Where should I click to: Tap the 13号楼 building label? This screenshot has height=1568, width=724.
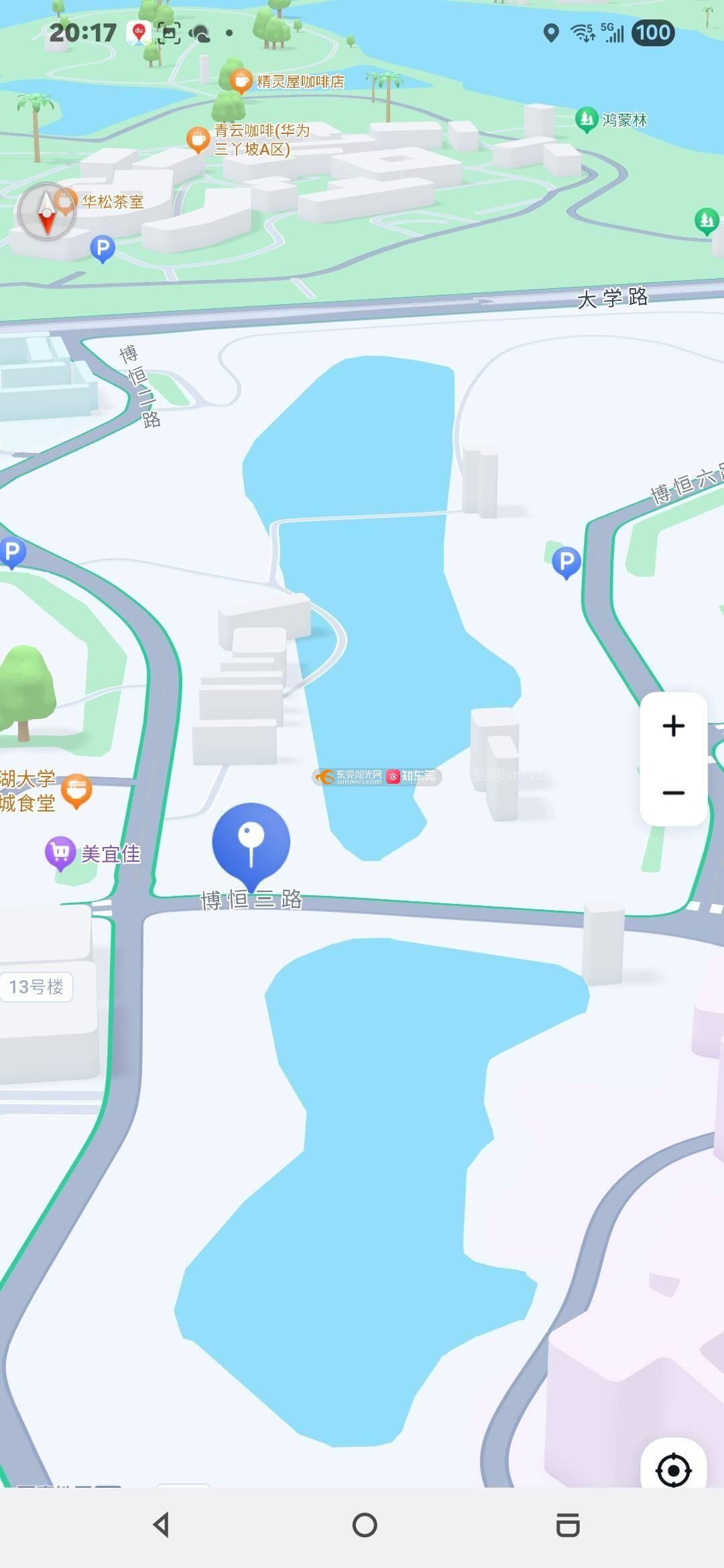point(36,987)
